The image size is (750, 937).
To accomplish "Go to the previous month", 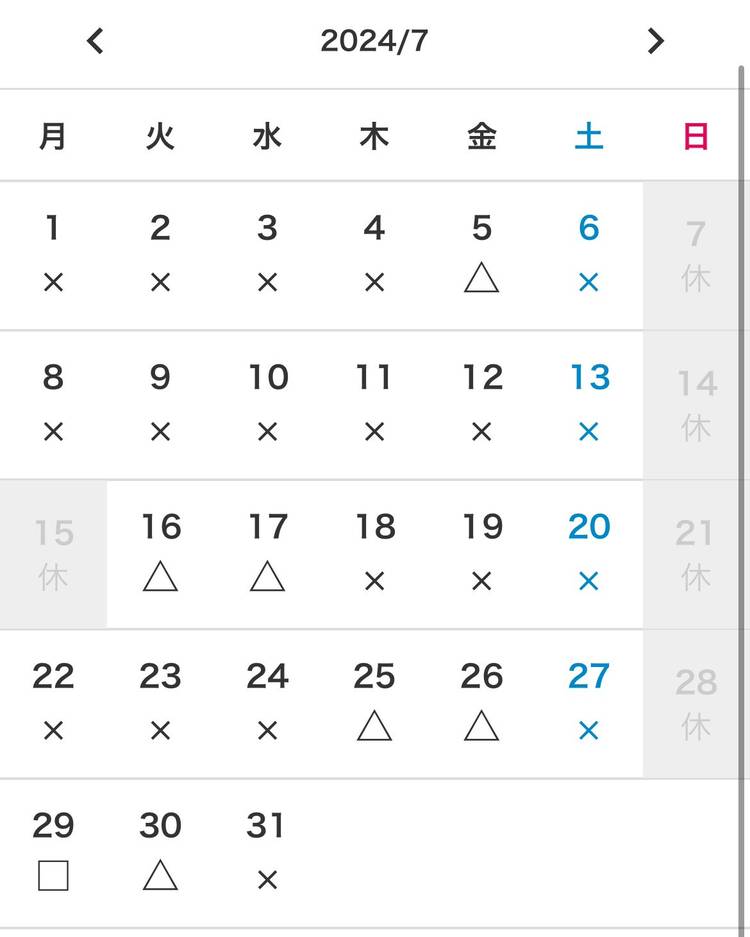I will coord(95,41).
